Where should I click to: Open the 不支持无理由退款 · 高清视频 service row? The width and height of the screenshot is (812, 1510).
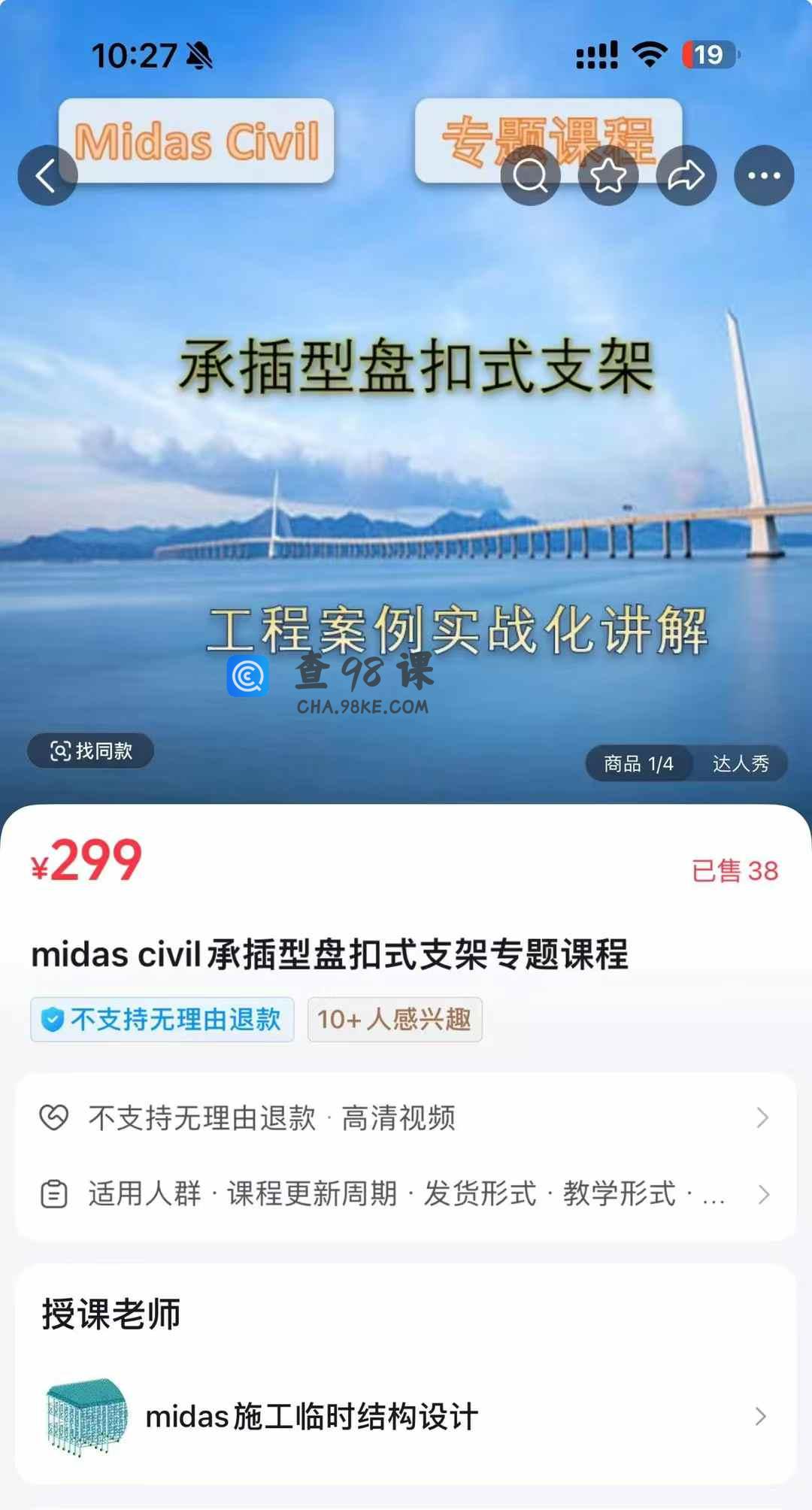tap(406, 1117)
